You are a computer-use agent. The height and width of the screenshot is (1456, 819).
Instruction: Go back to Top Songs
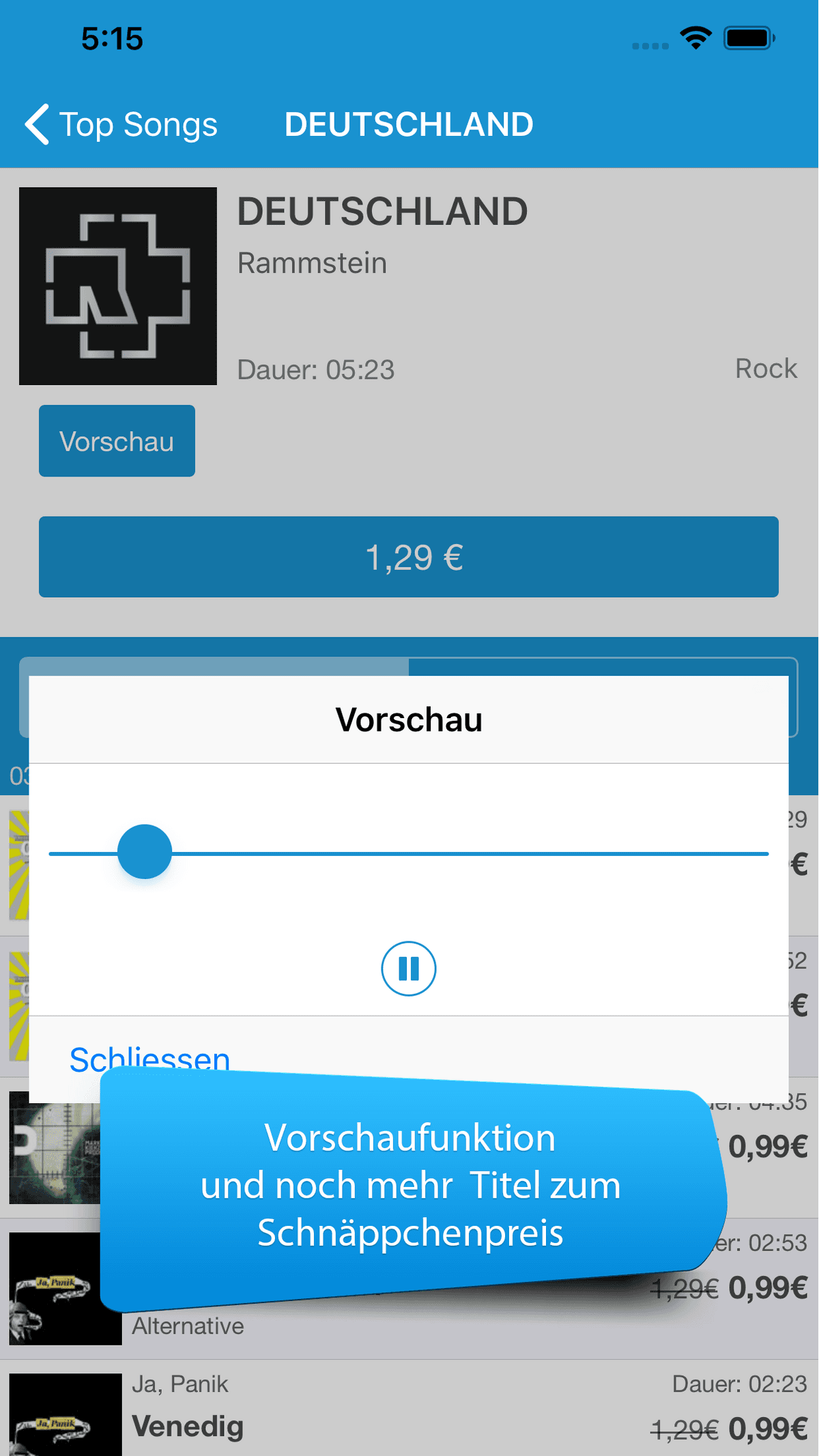(121, 125)
